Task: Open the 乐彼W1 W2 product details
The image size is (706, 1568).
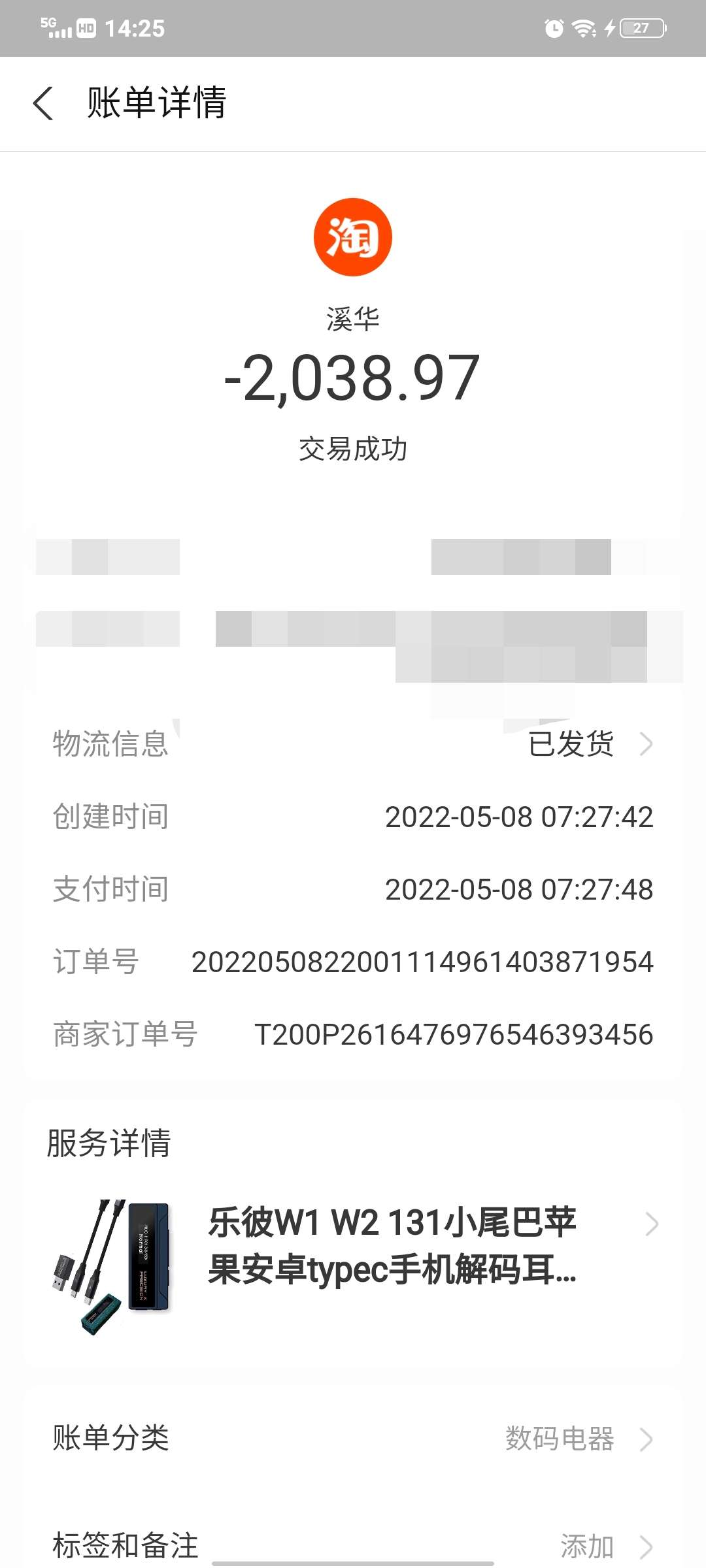Action: pyautogui.click(x=392, y=1245)
